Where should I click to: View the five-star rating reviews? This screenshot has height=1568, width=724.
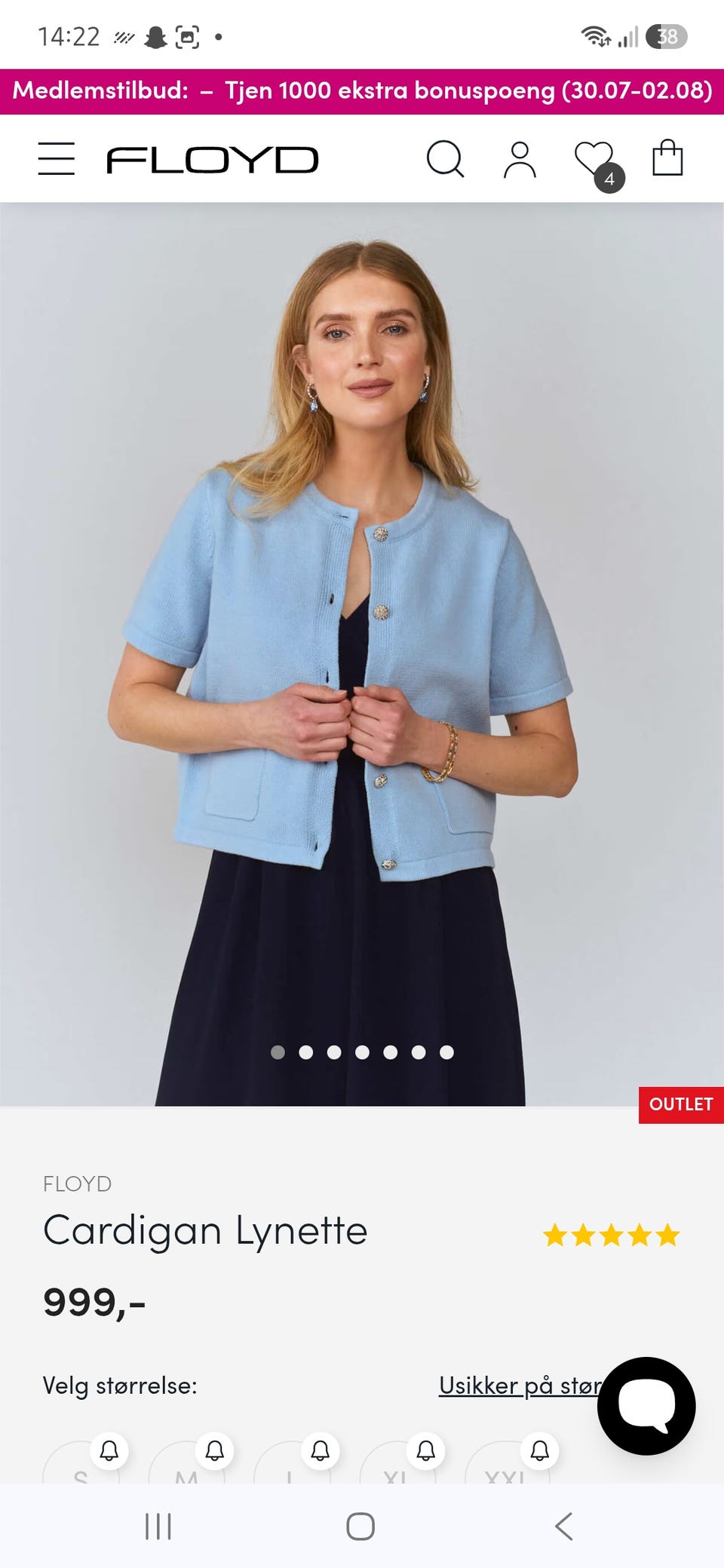[x=612, y=1236]
